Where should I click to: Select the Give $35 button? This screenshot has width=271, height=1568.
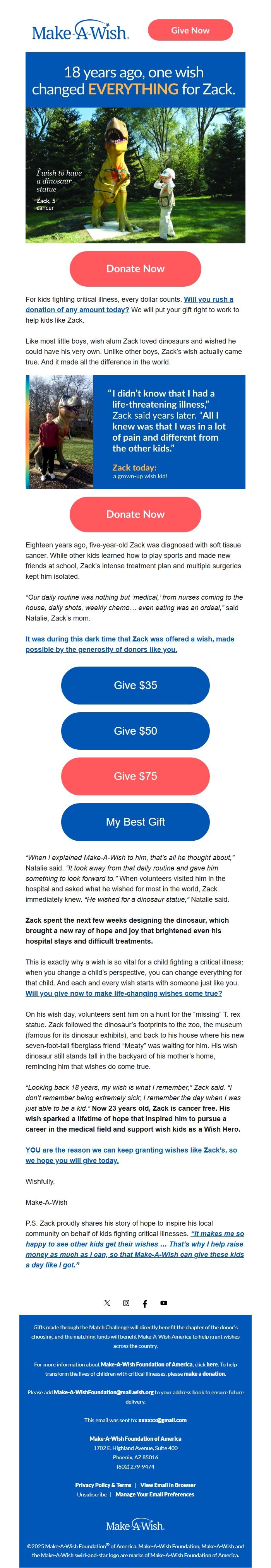[x=135, y=686]
